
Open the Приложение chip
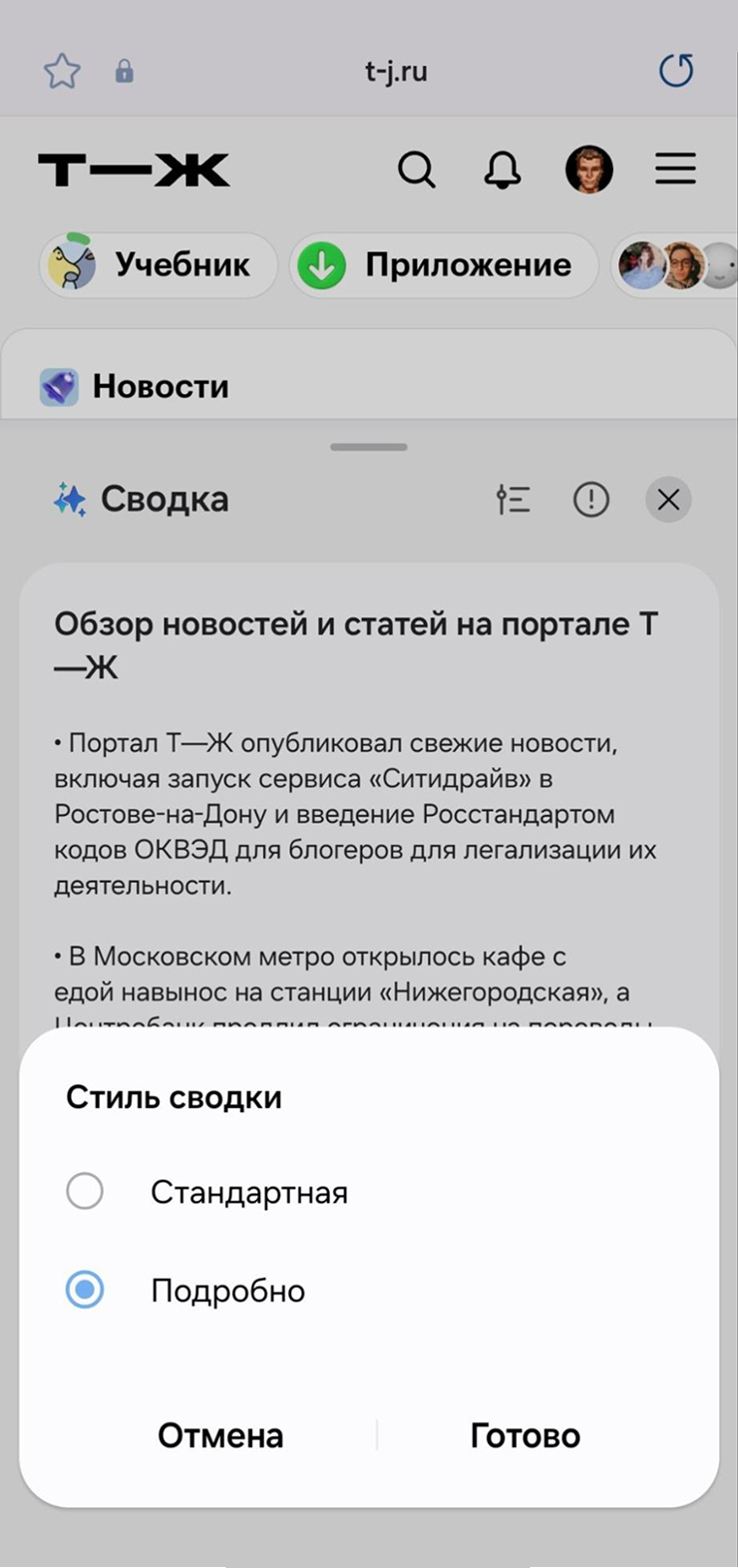pos(444,265)
